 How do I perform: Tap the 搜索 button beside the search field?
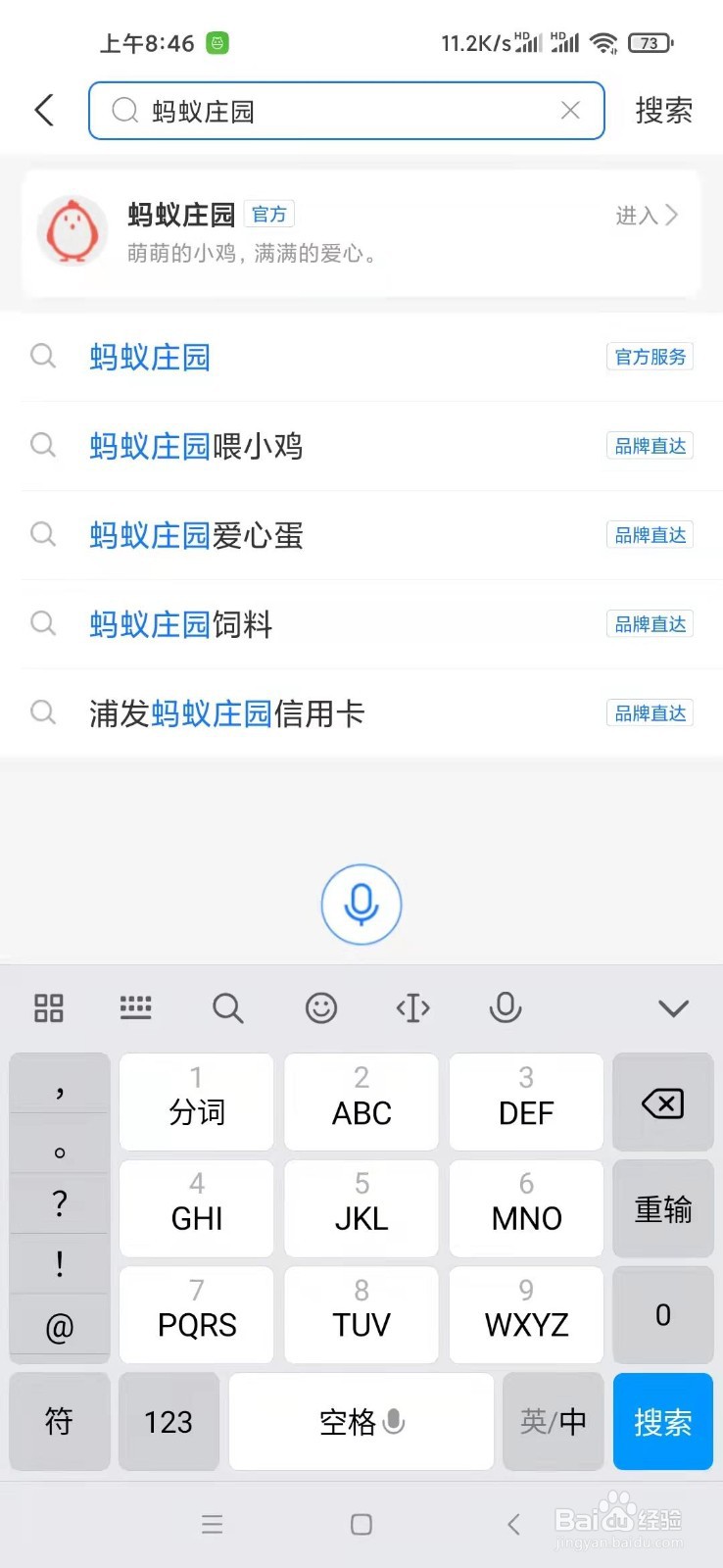pos(663,111)
